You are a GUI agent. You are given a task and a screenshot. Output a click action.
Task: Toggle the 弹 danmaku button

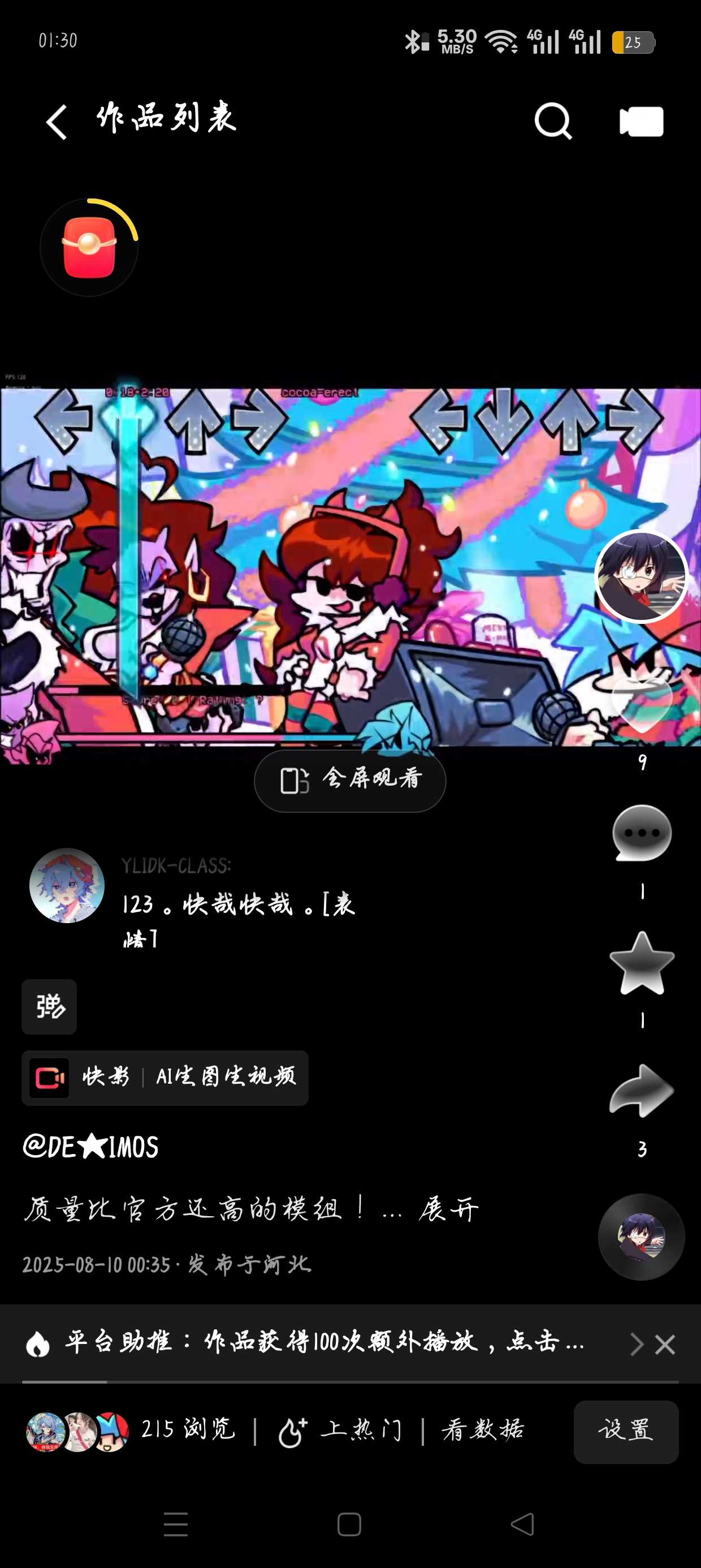(49, 1006)
